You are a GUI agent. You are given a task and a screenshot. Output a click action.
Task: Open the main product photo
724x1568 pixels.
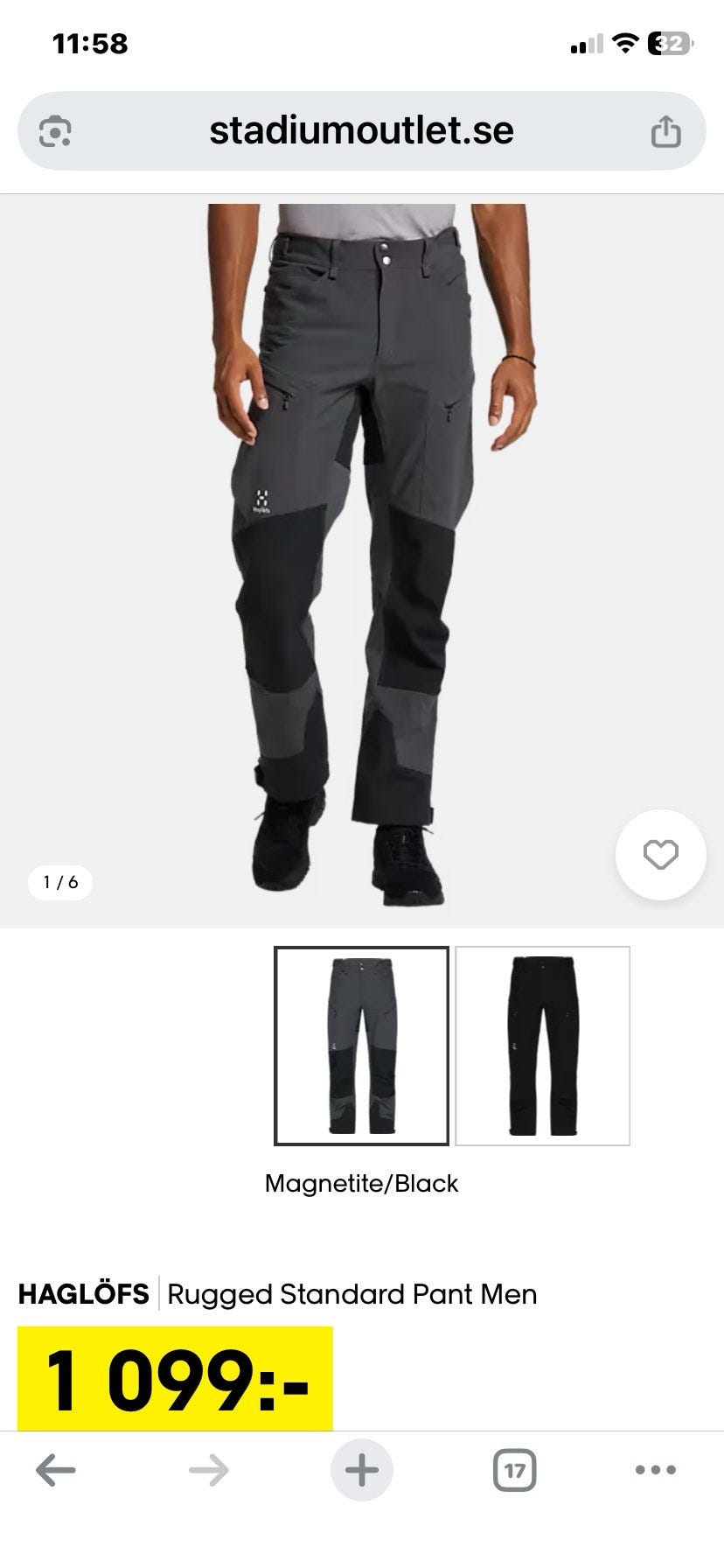point(361,560)
